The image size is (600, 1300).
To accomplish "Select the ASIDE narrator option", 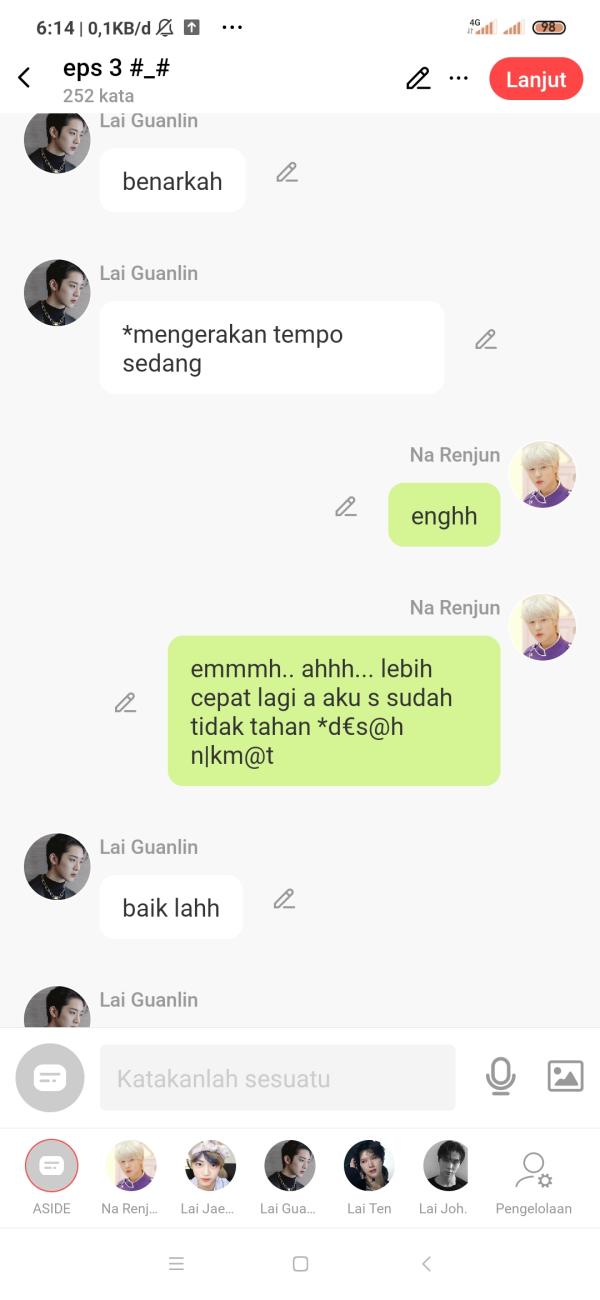I will tap(51, 1166).
